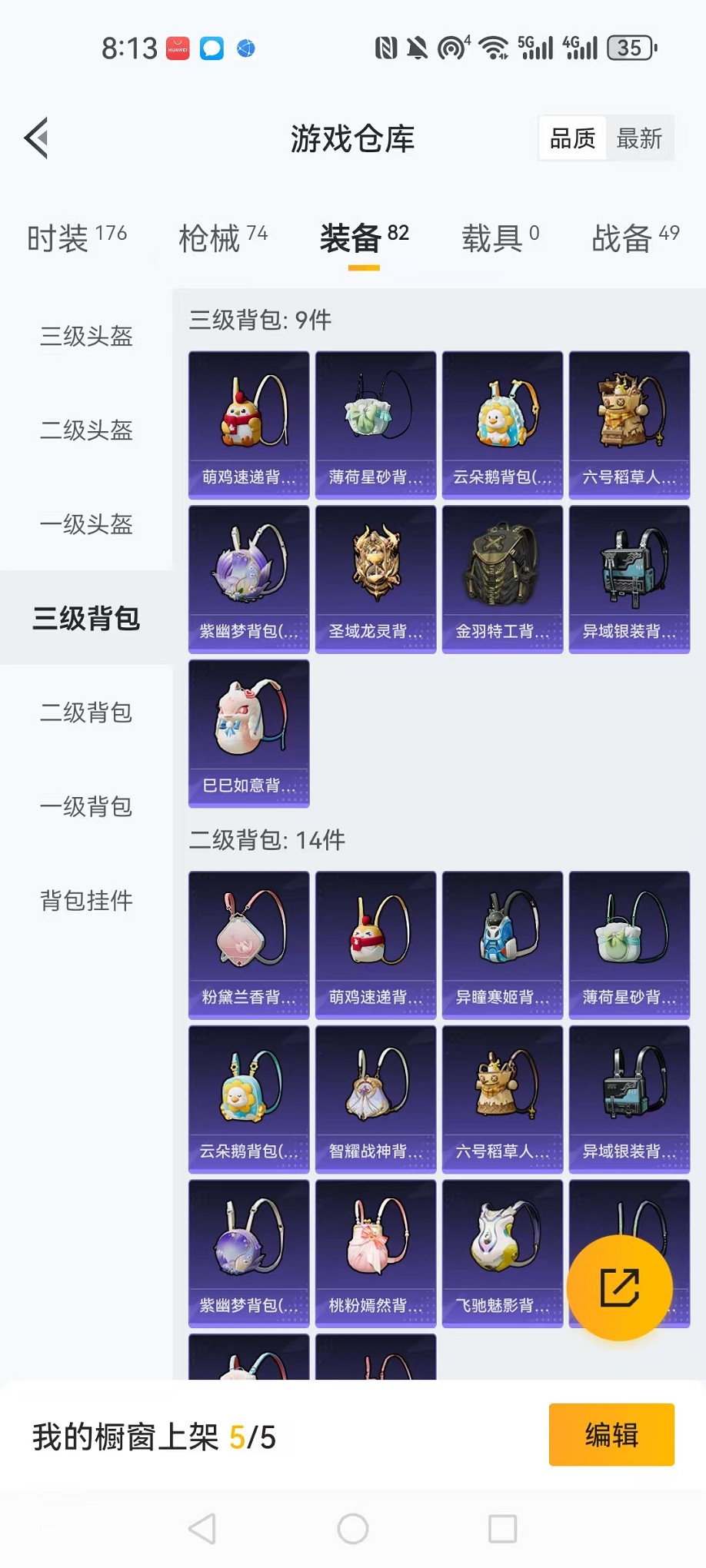Screen dimensions: 706x1568
Task: Tap the orange floating share button
Action: (619, 1287)
